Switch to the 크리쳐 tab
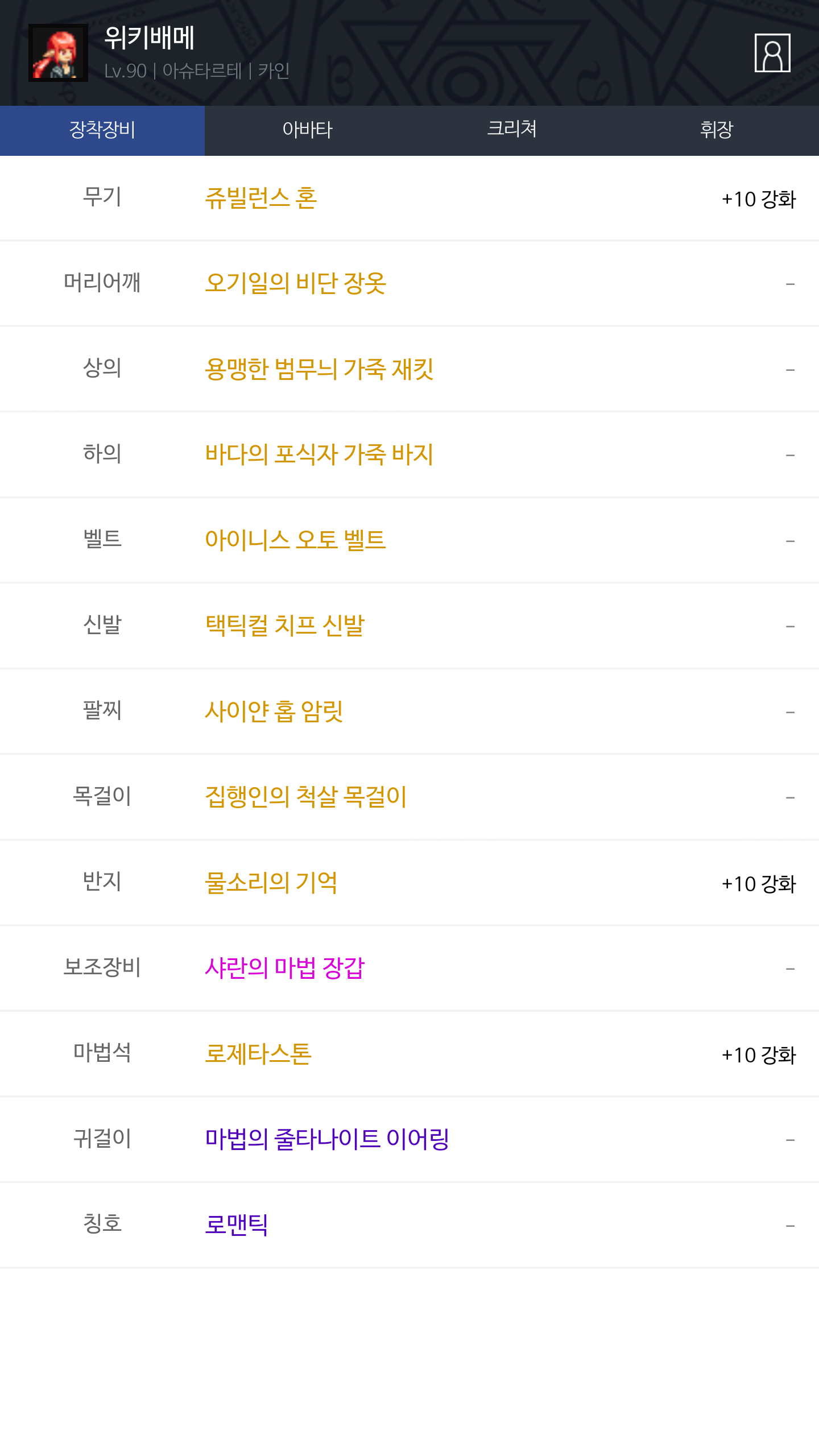This screenshot has width=819, height=1456. pyautogui.click(x=512, y=130)
